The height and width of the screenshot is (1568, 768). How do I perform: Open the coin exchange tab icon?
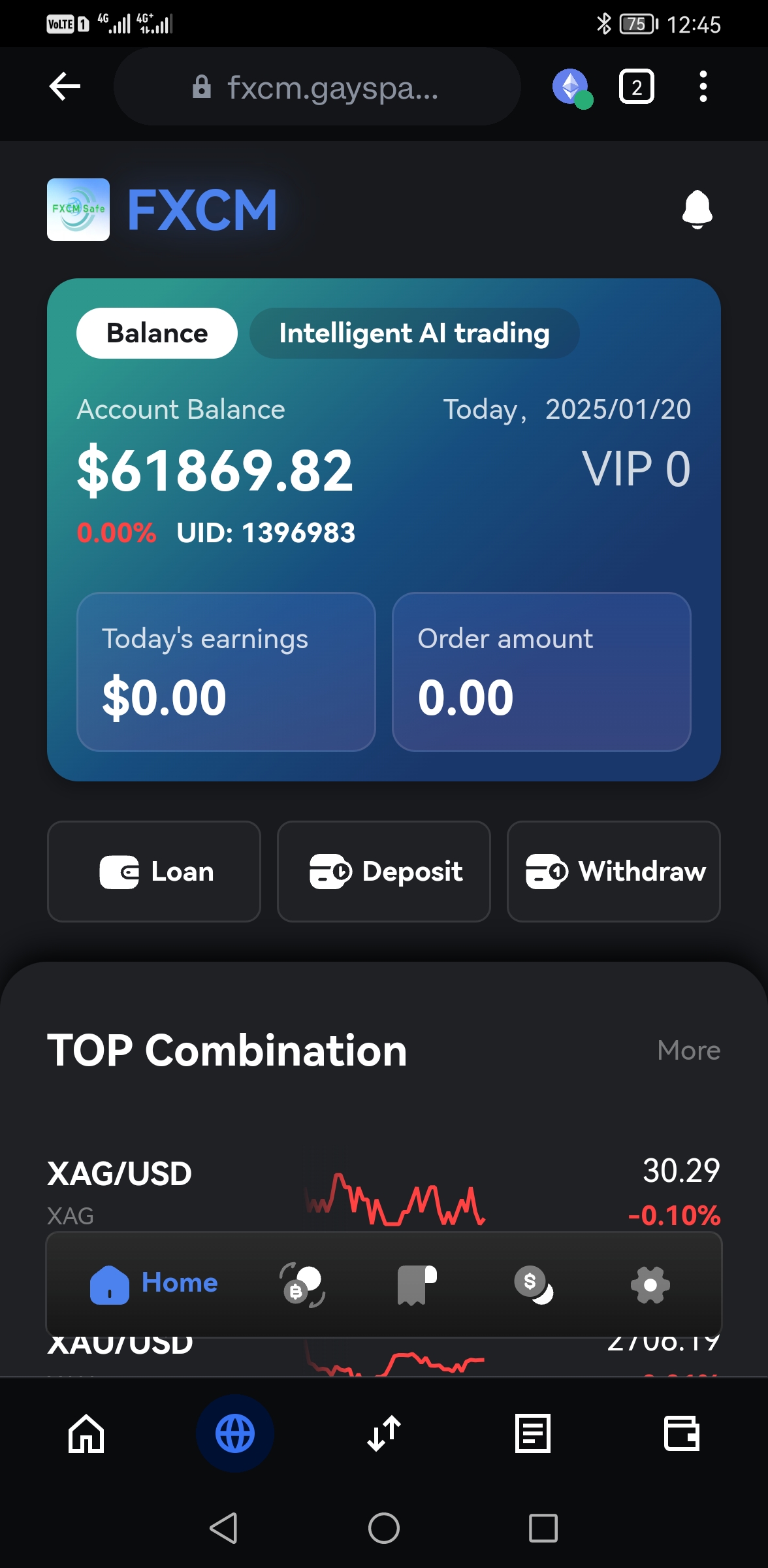pos(302,1284)
